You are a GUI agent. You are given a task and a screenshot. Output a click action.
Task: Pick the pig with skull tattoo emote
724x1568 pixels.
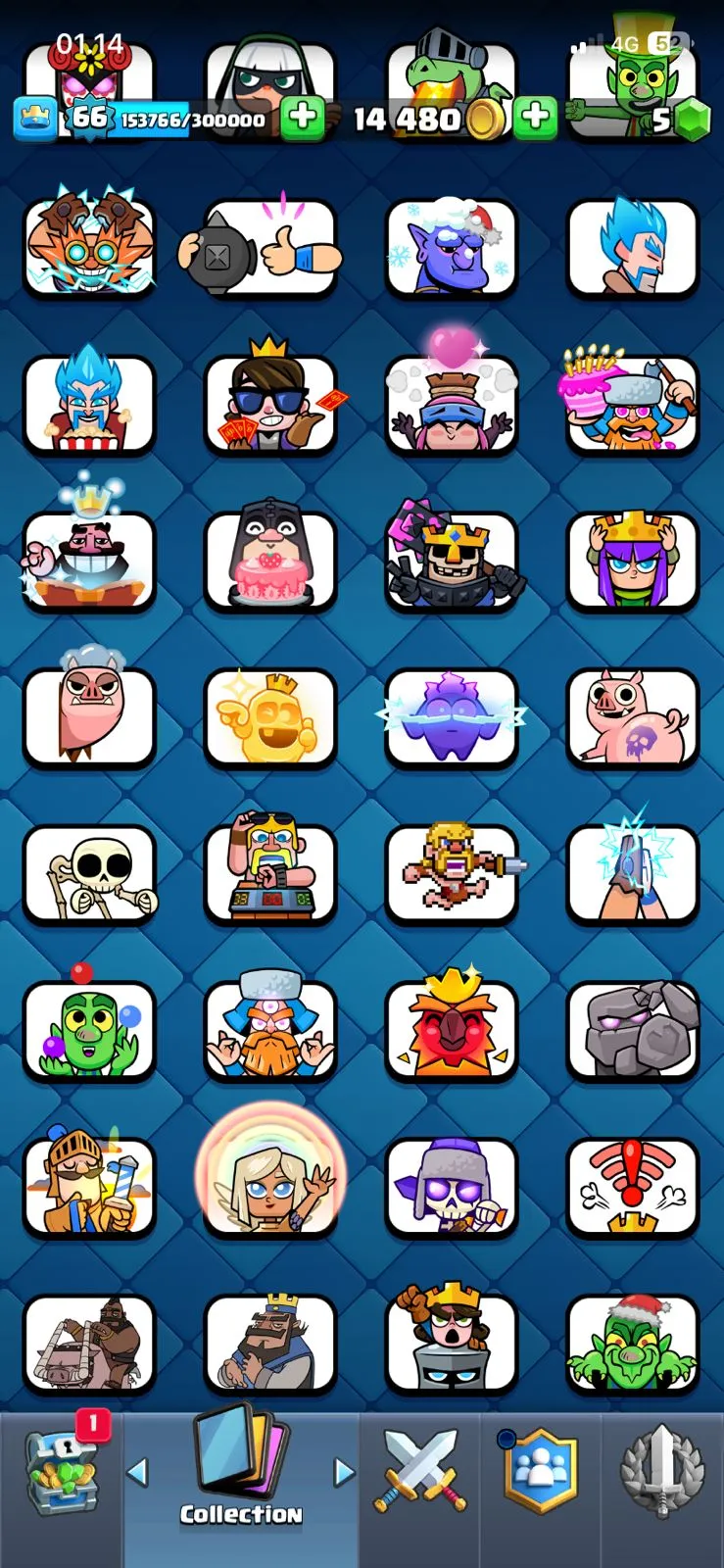[633, 717]
